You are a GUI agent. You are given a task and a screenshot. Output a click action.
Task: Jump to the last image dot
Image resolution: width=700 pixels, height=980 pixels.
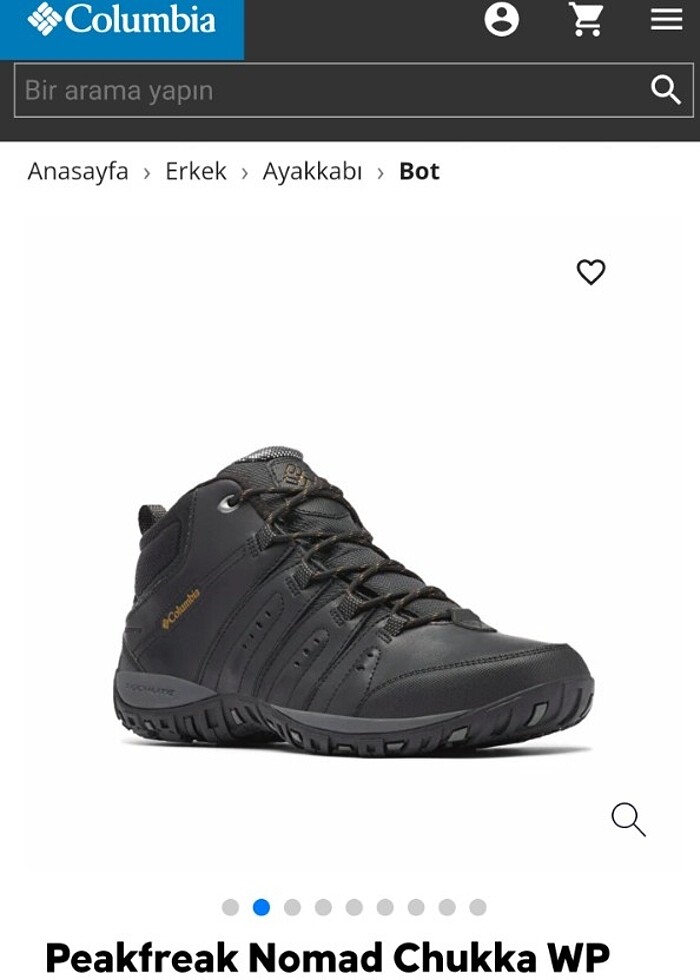[478, 907]
